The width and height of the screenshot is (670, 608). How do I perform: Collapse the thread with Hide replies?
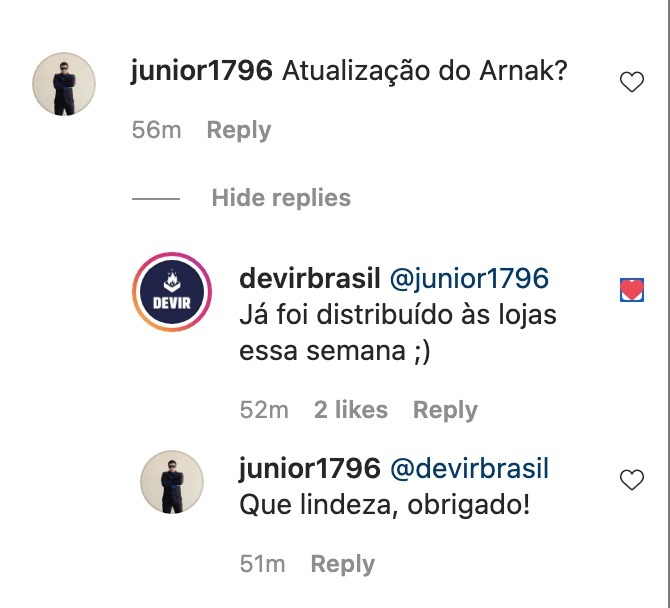point(281,198)
